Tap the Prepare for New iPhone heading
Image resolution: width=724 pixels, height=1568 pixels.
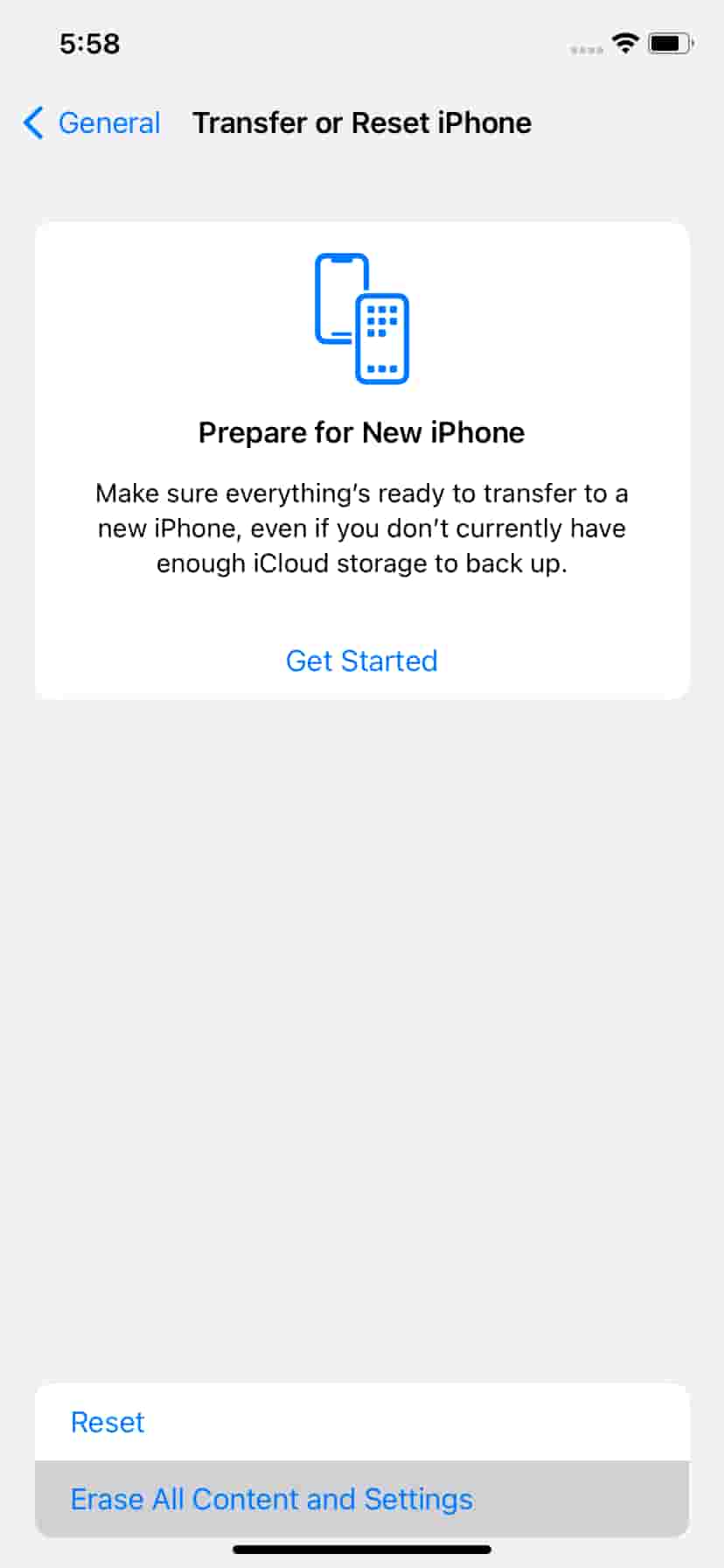click(x=361, y=431)
